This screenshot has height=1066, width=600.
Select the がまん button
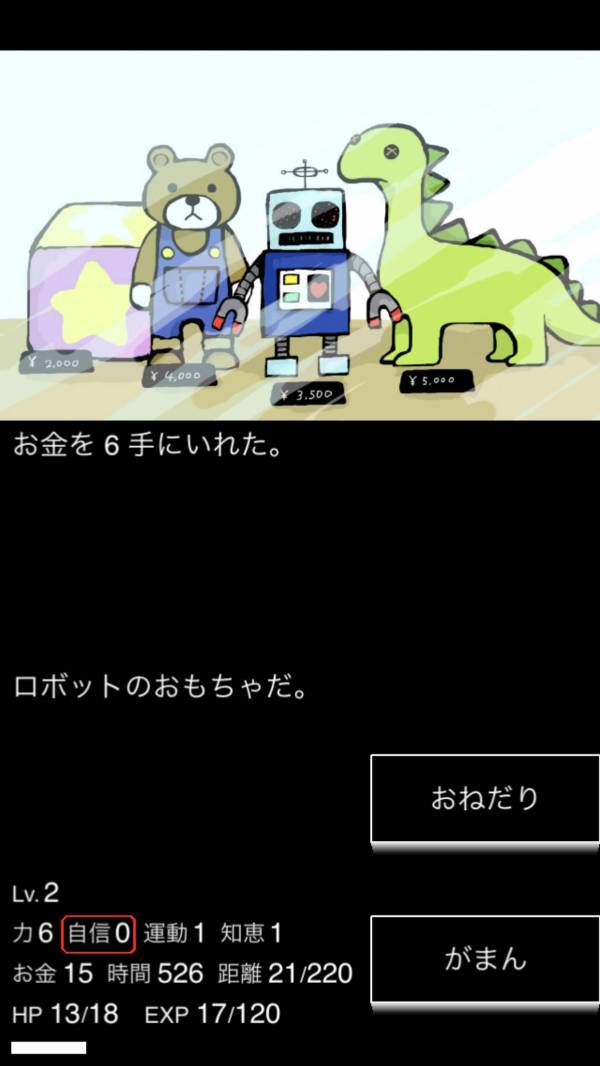point(485,960)
